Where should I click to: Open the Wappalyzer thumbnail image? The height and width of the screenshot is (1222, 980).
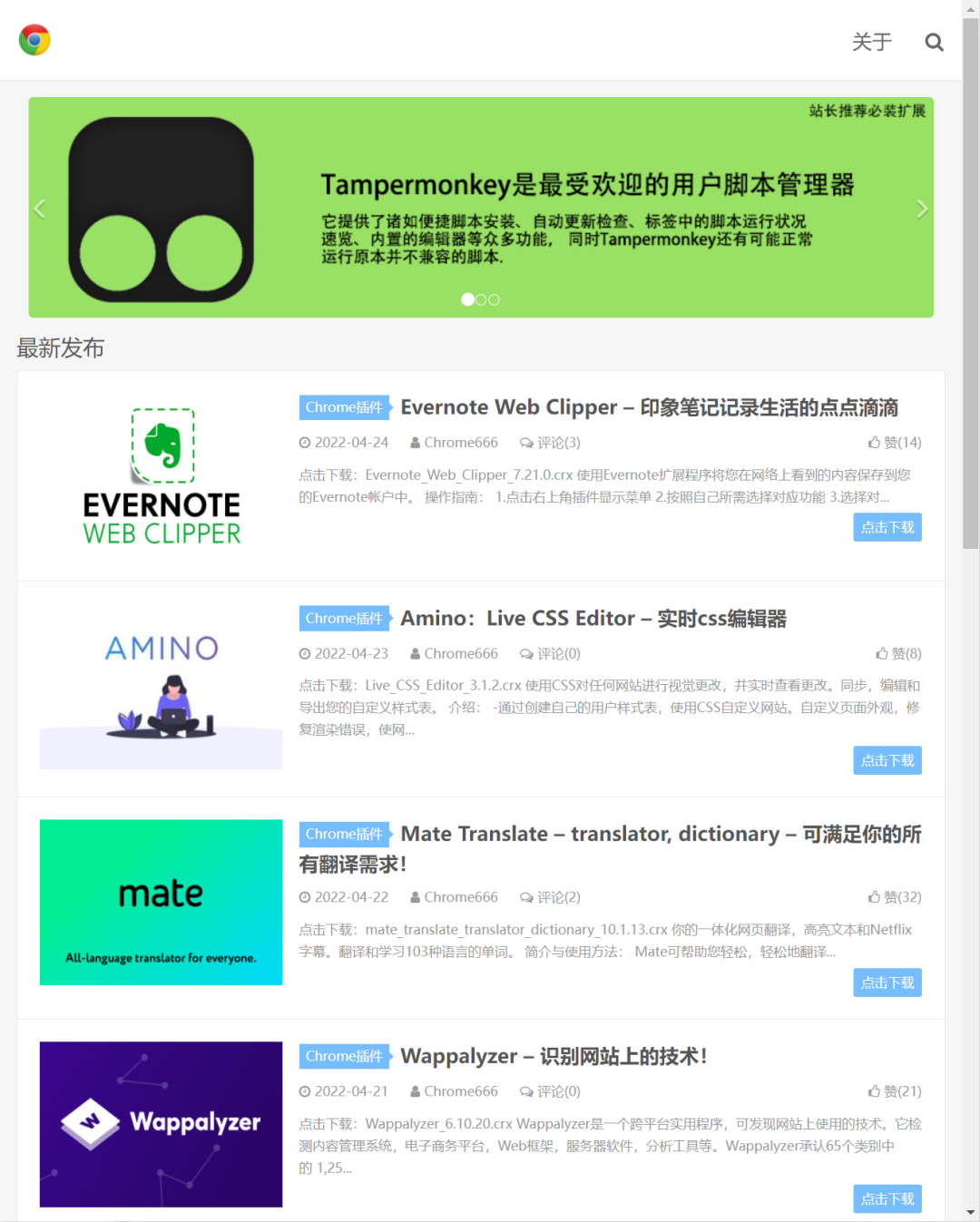click(162, 1124)
